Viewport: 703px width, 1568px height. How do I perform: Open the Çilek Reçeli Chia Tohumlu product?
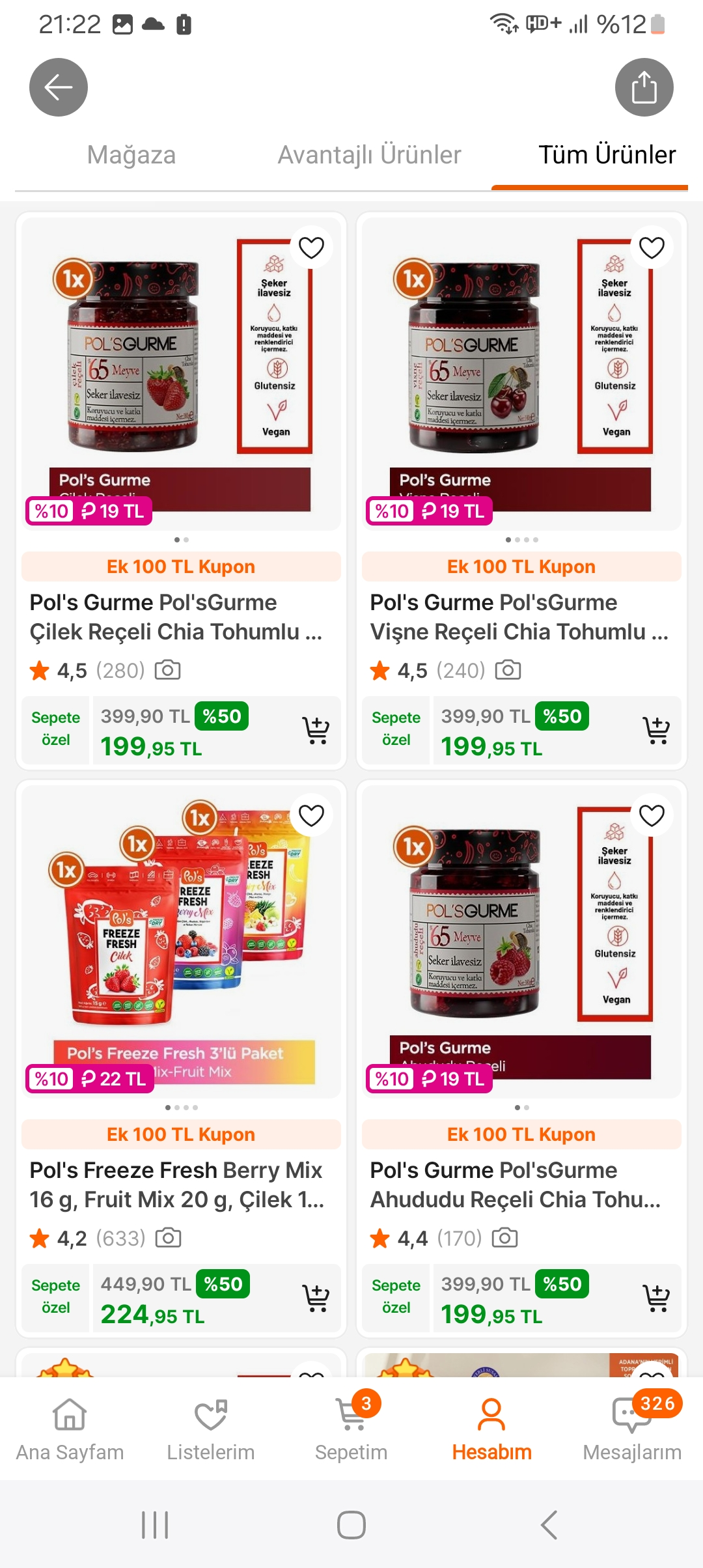tap(176, 617)
